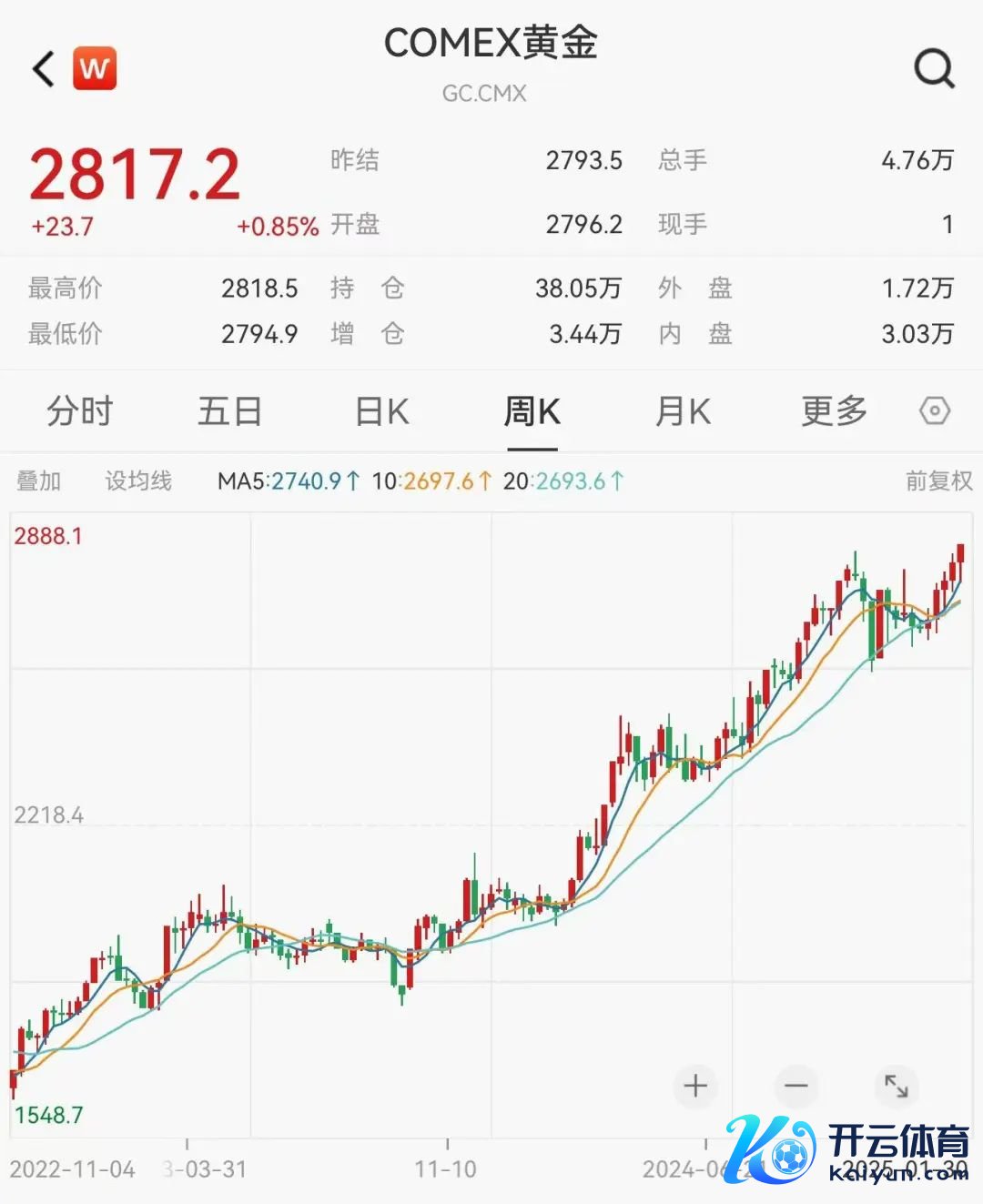Go back using the top-left arrow
The image size is (983, 1204).
(44, 69)
